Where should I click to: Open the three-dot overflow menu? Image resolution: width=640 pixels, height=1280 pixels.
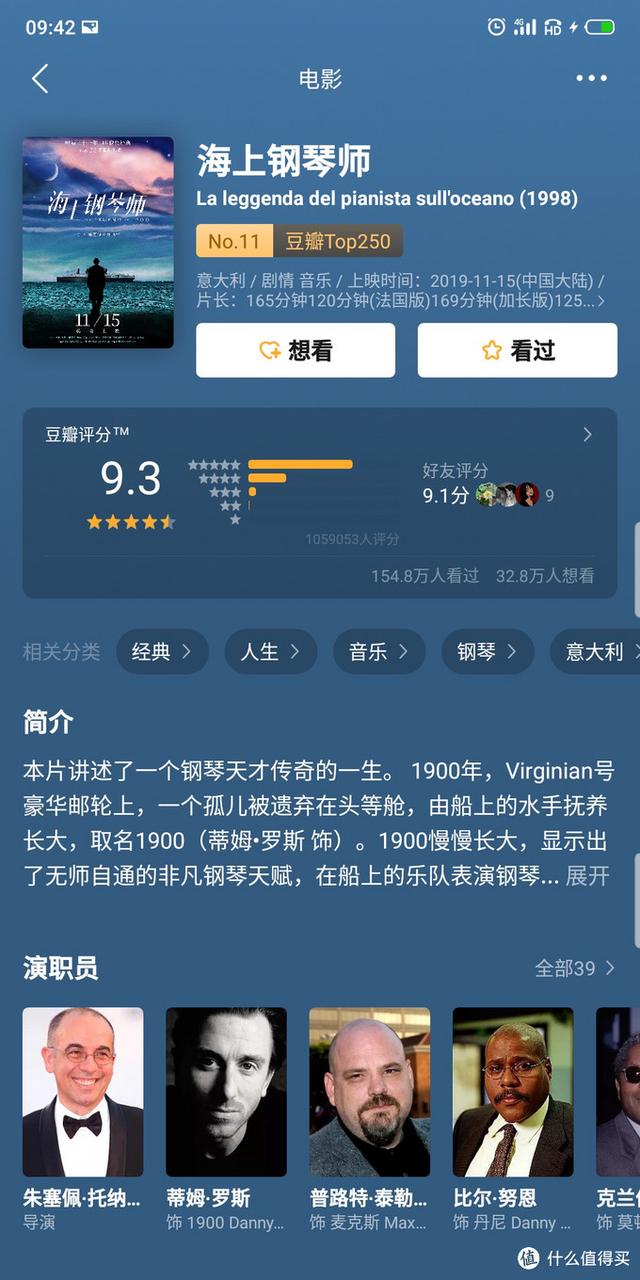(x=591, y=79)
